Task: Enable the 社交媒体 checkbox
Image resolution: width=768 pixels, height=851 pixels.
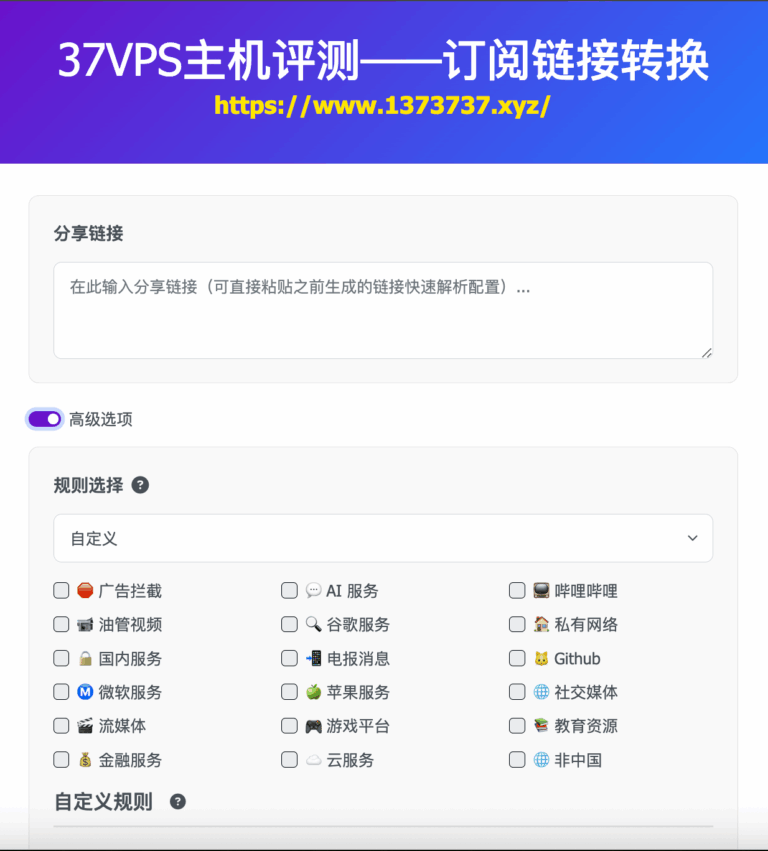Action: click(x=517, y=692)
